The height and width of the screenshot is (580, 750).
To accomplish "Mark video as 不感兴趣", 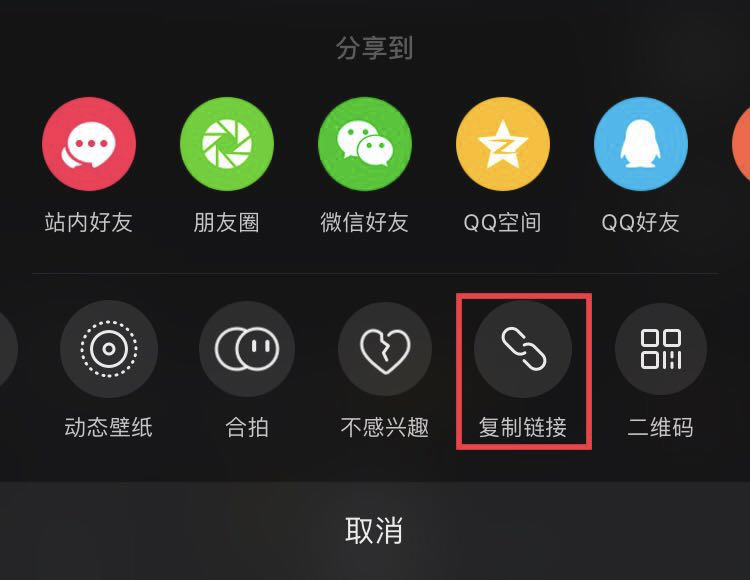I will point(384,348).
